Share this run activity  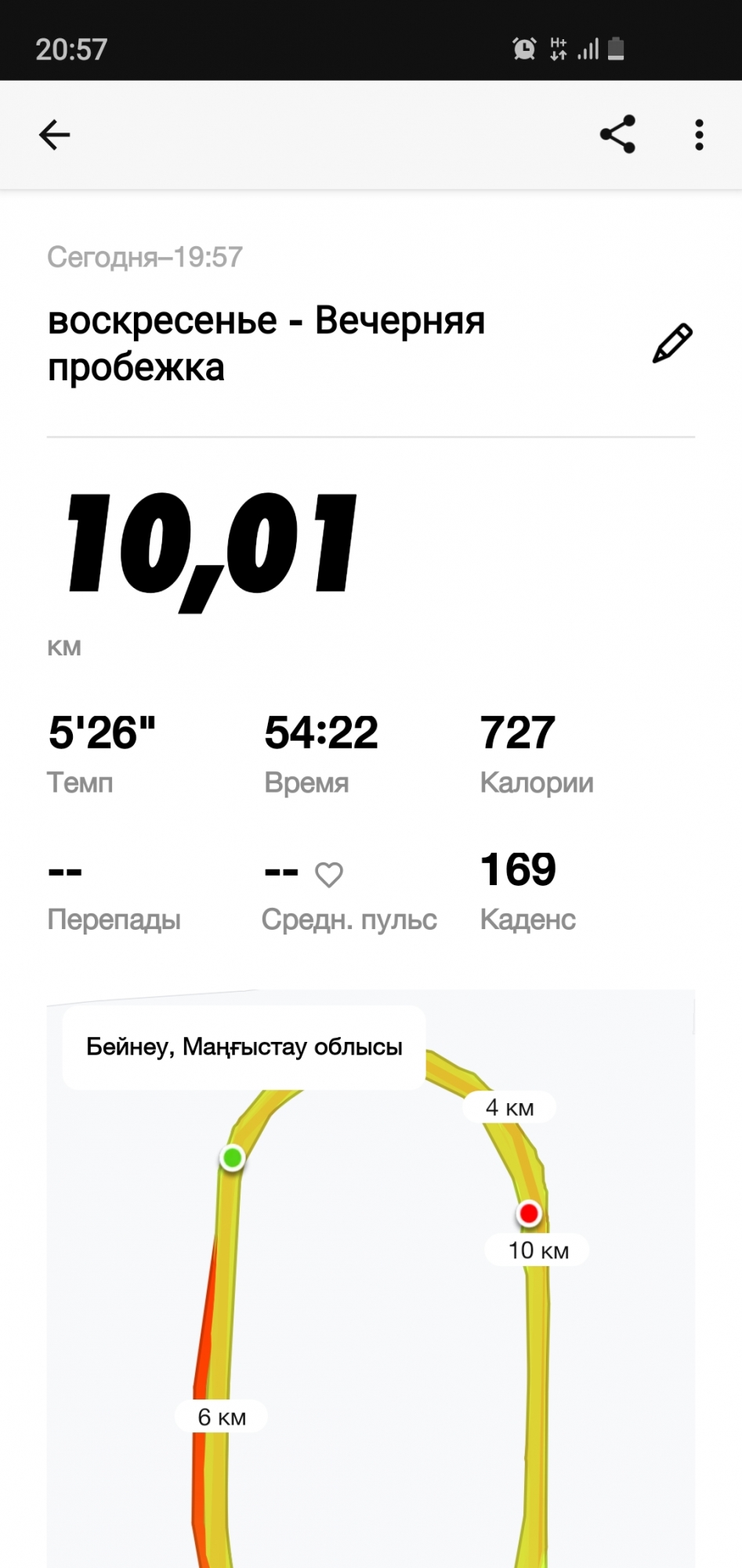click(x=617, y=135)
